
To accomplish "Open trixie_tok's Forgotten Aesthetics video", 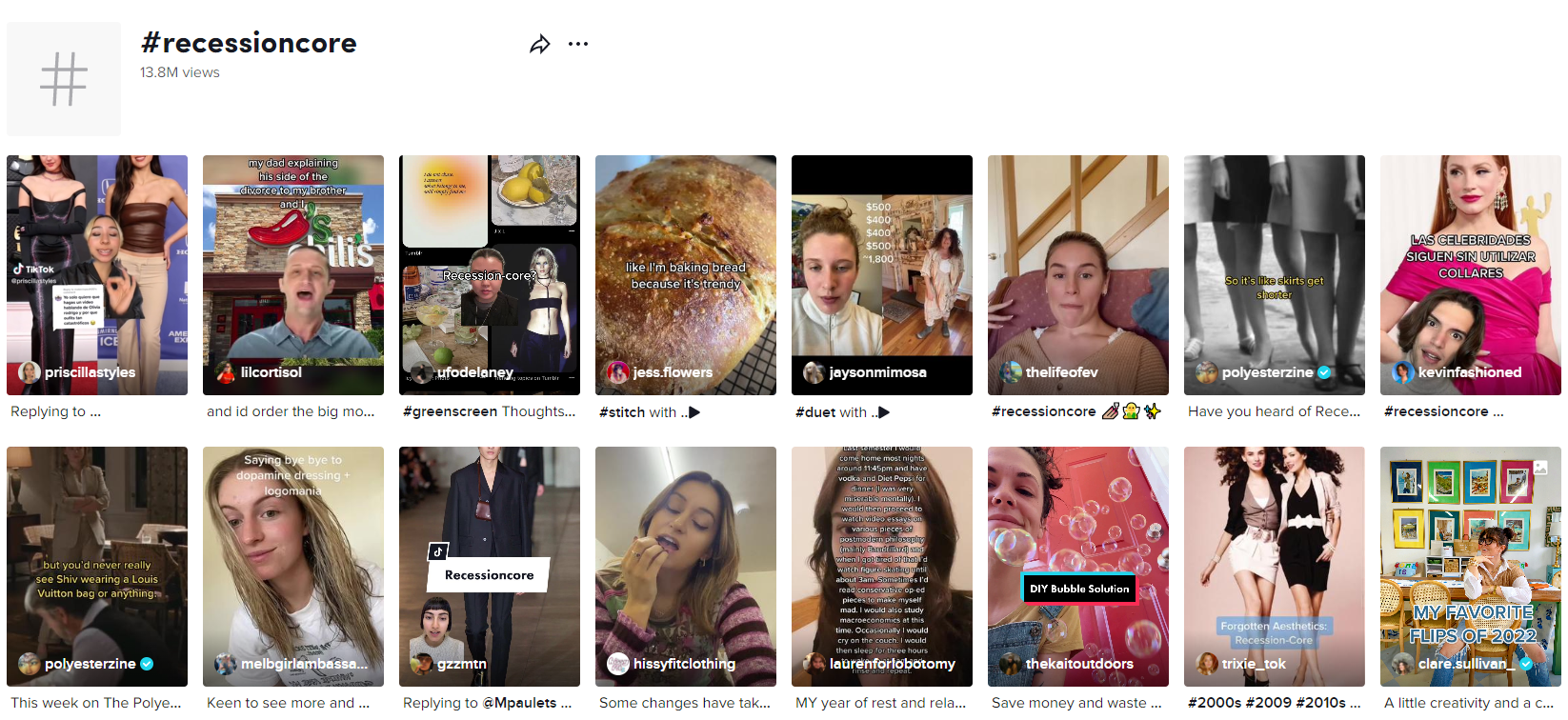I will click(1275, 566).
